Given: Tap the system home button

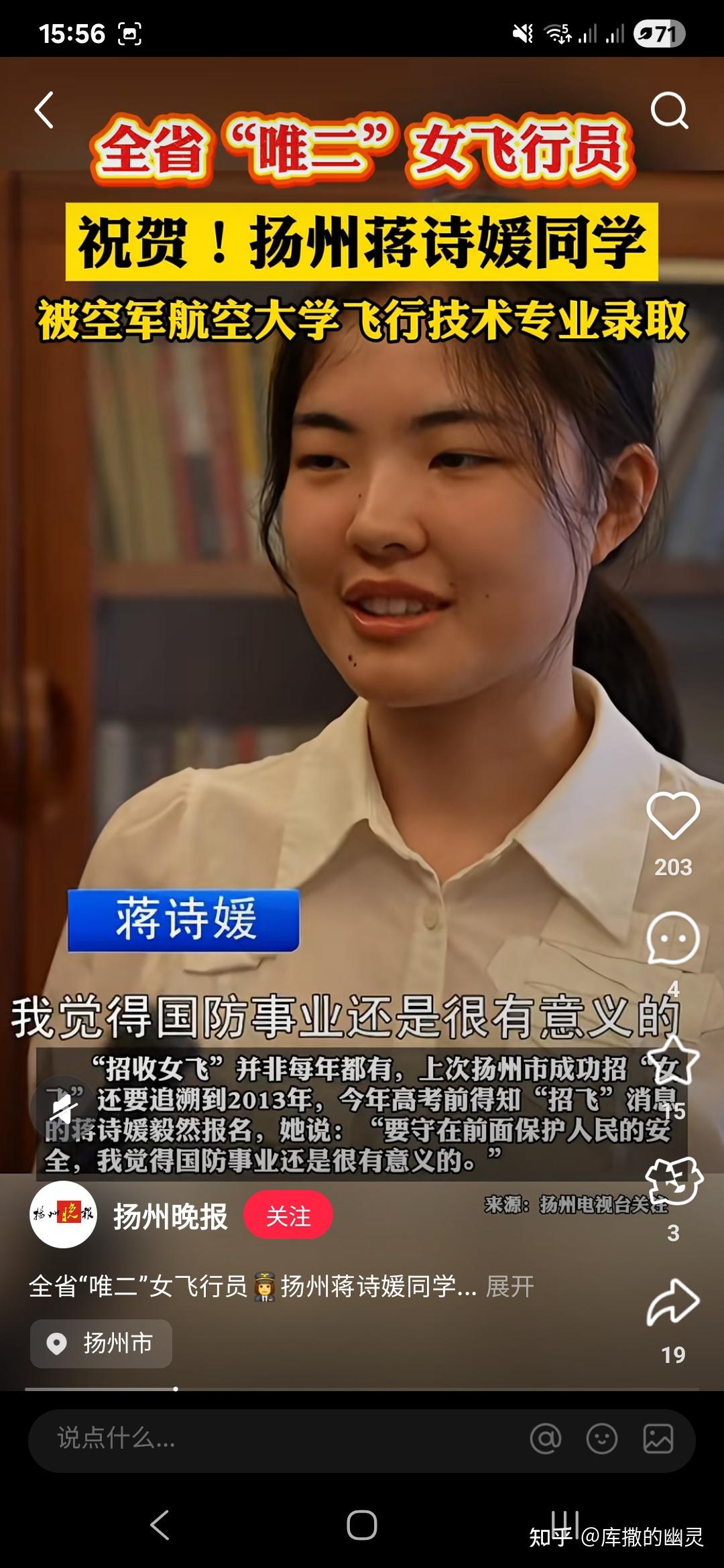Looking at the screenshot, I should (x=362, y=1526).
